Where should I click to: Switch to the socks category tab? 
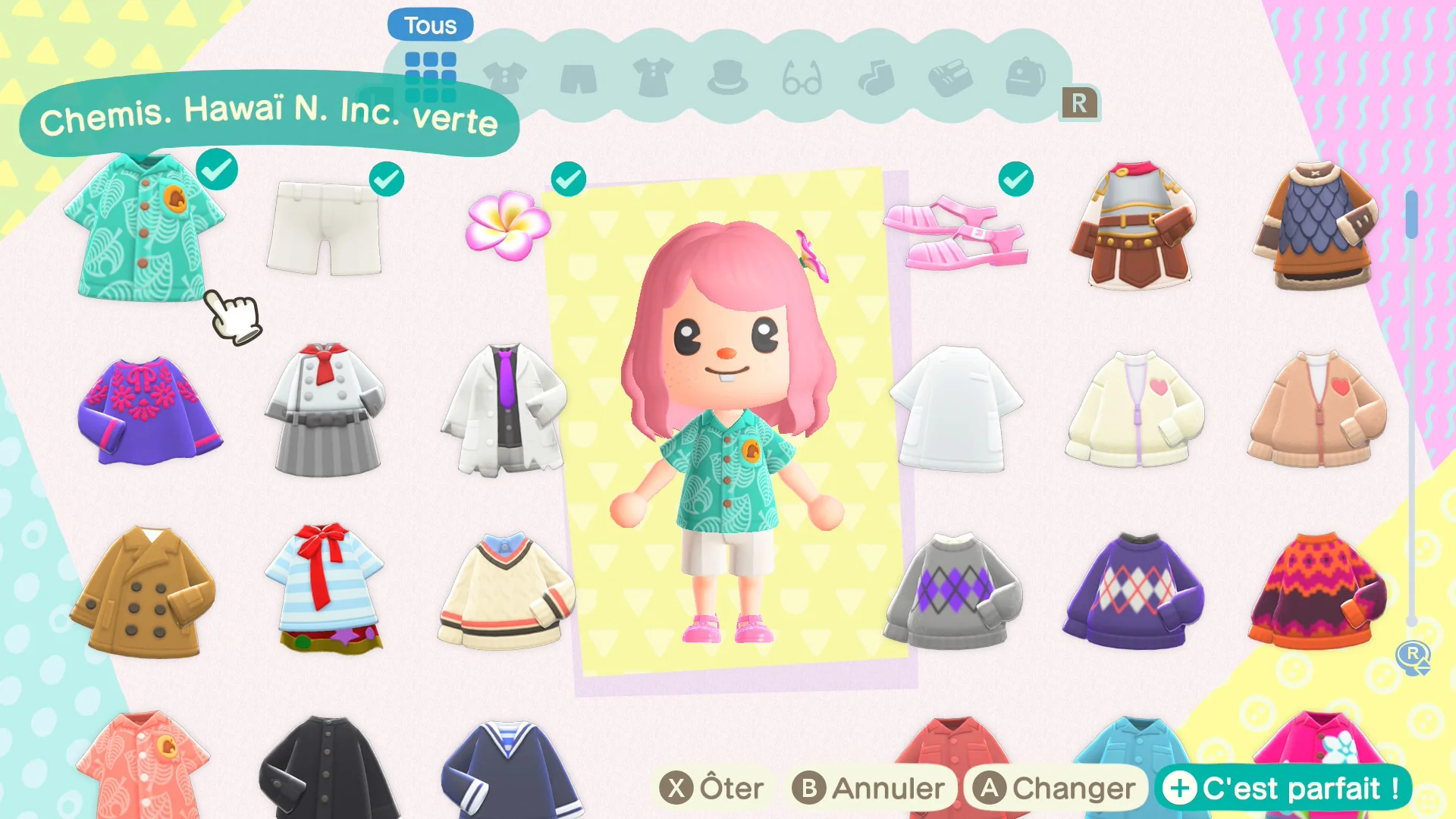[876, 77]
